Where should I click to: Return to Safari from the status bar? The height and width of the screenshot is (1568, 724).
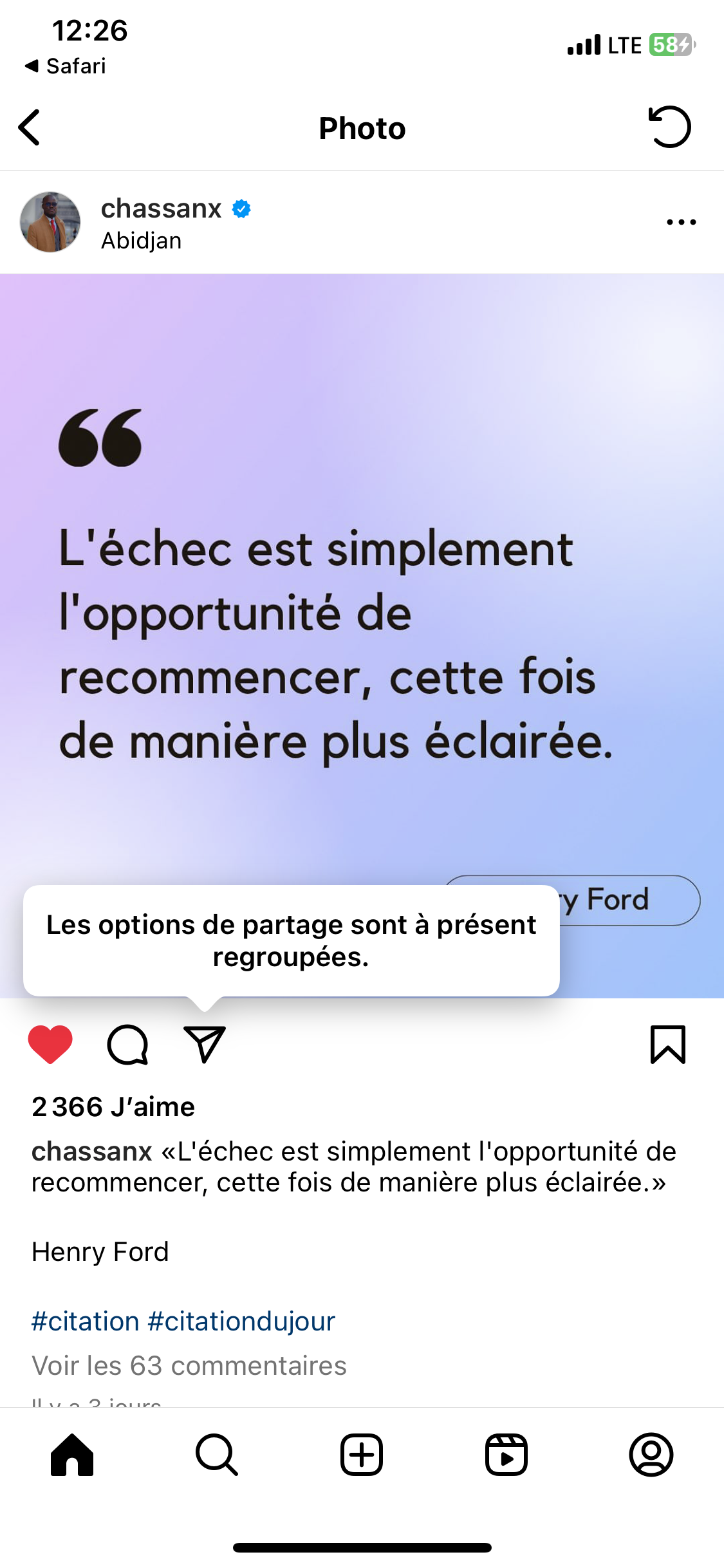pos(66,66)
